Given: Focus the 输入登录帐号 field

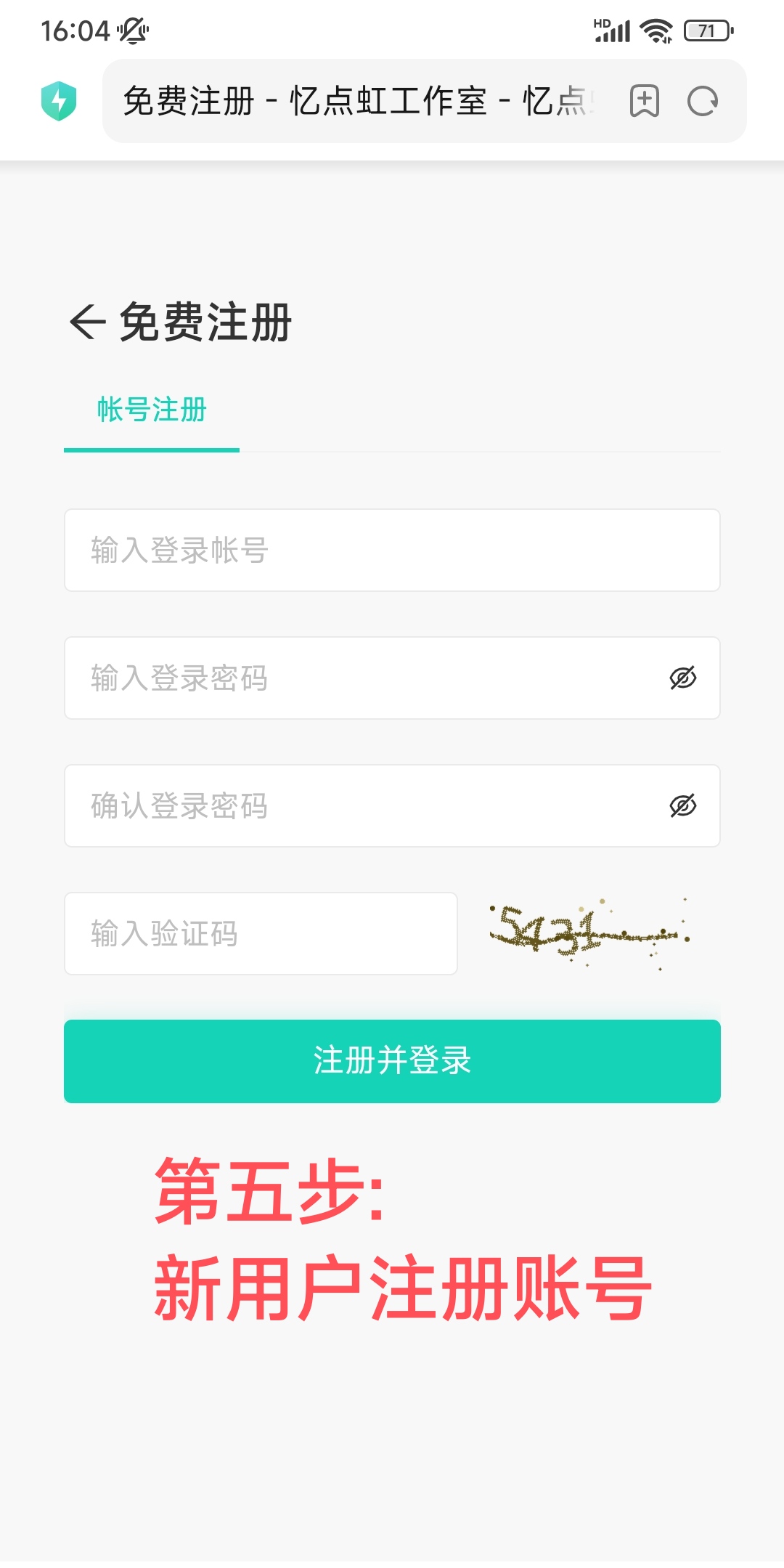Looking at the screenshot, I should [392, 551].
